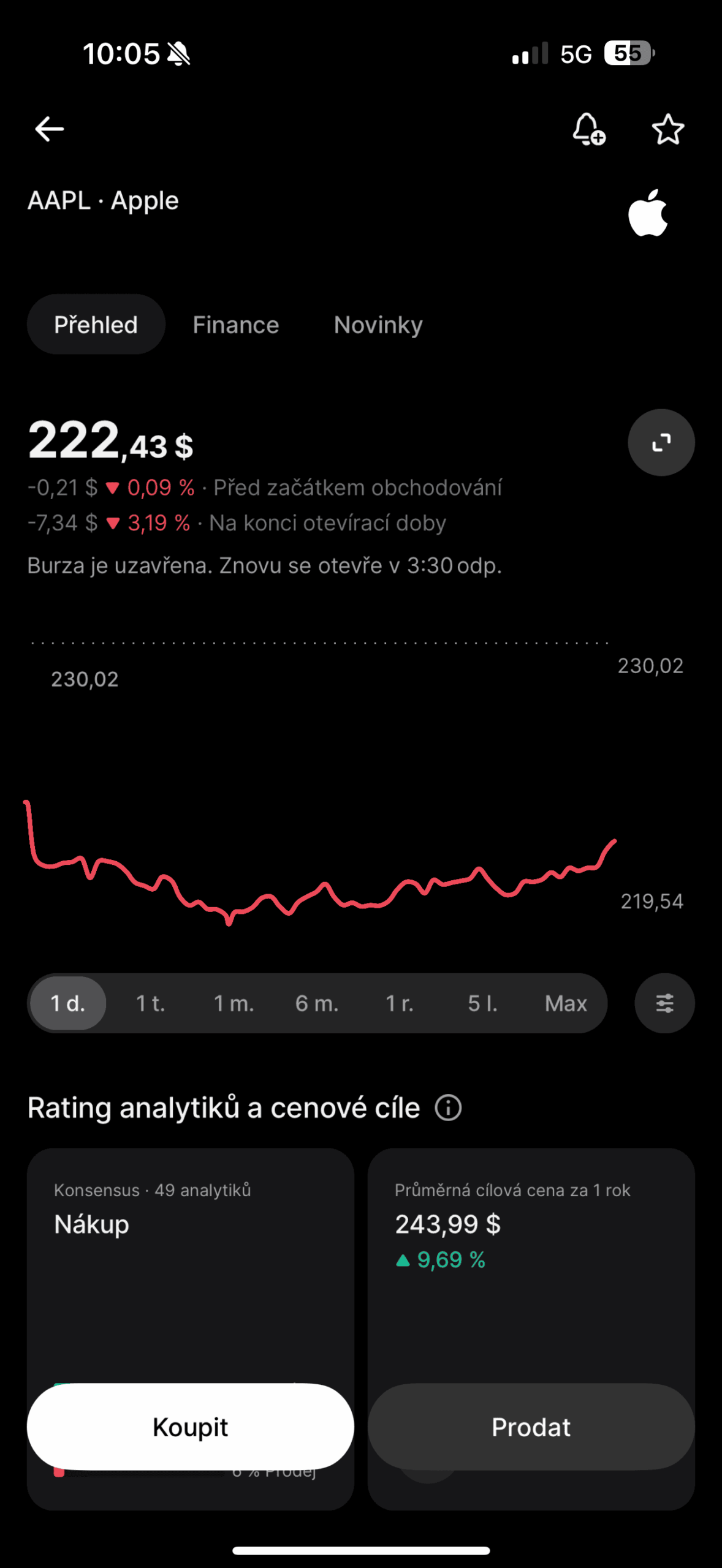The image size is (722, 1568).
Task: Show info about Rating analytiků
Action: coord(448,1108)
